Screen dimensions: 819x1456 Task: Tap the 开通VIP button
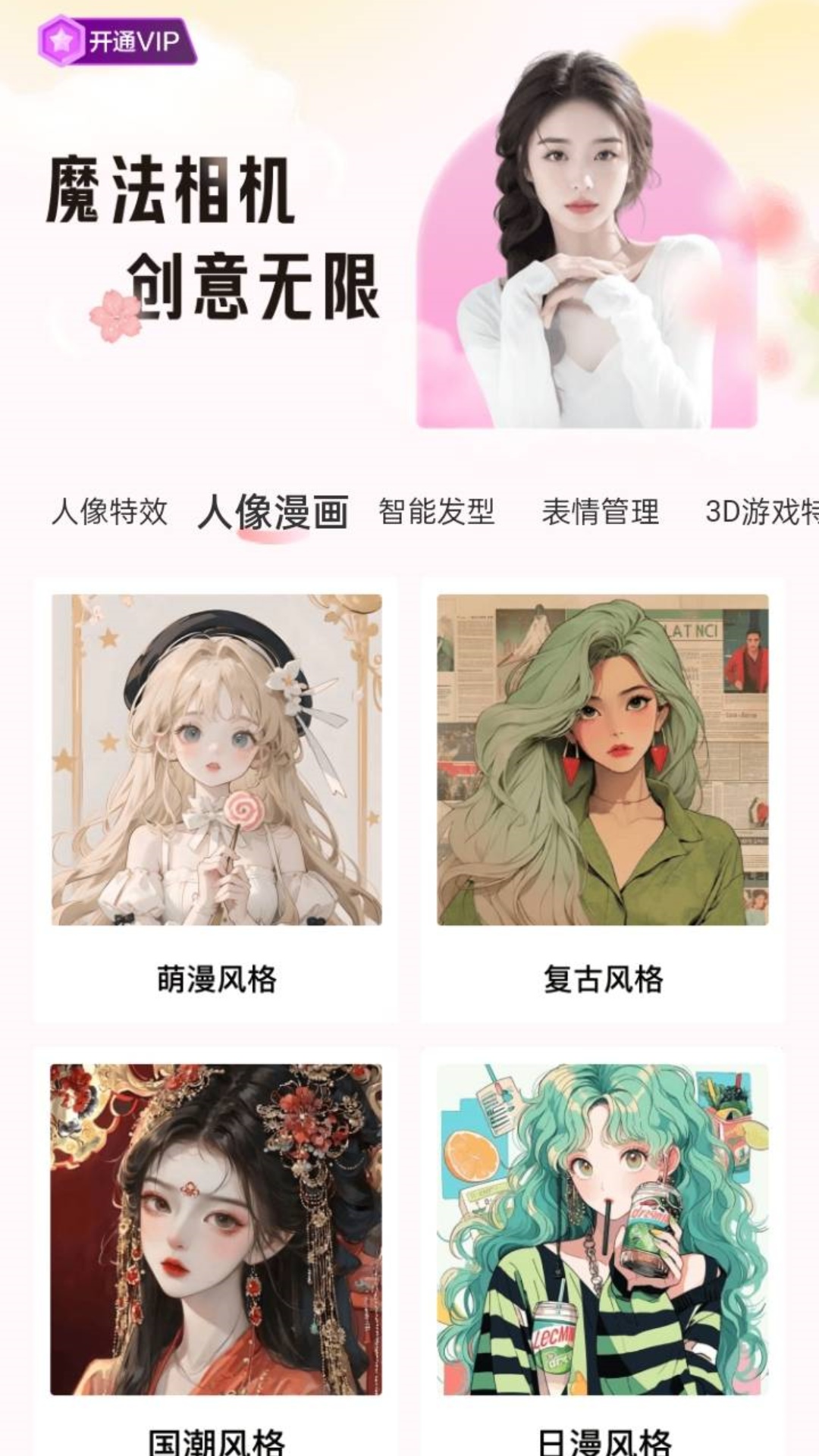pos(118,41)
